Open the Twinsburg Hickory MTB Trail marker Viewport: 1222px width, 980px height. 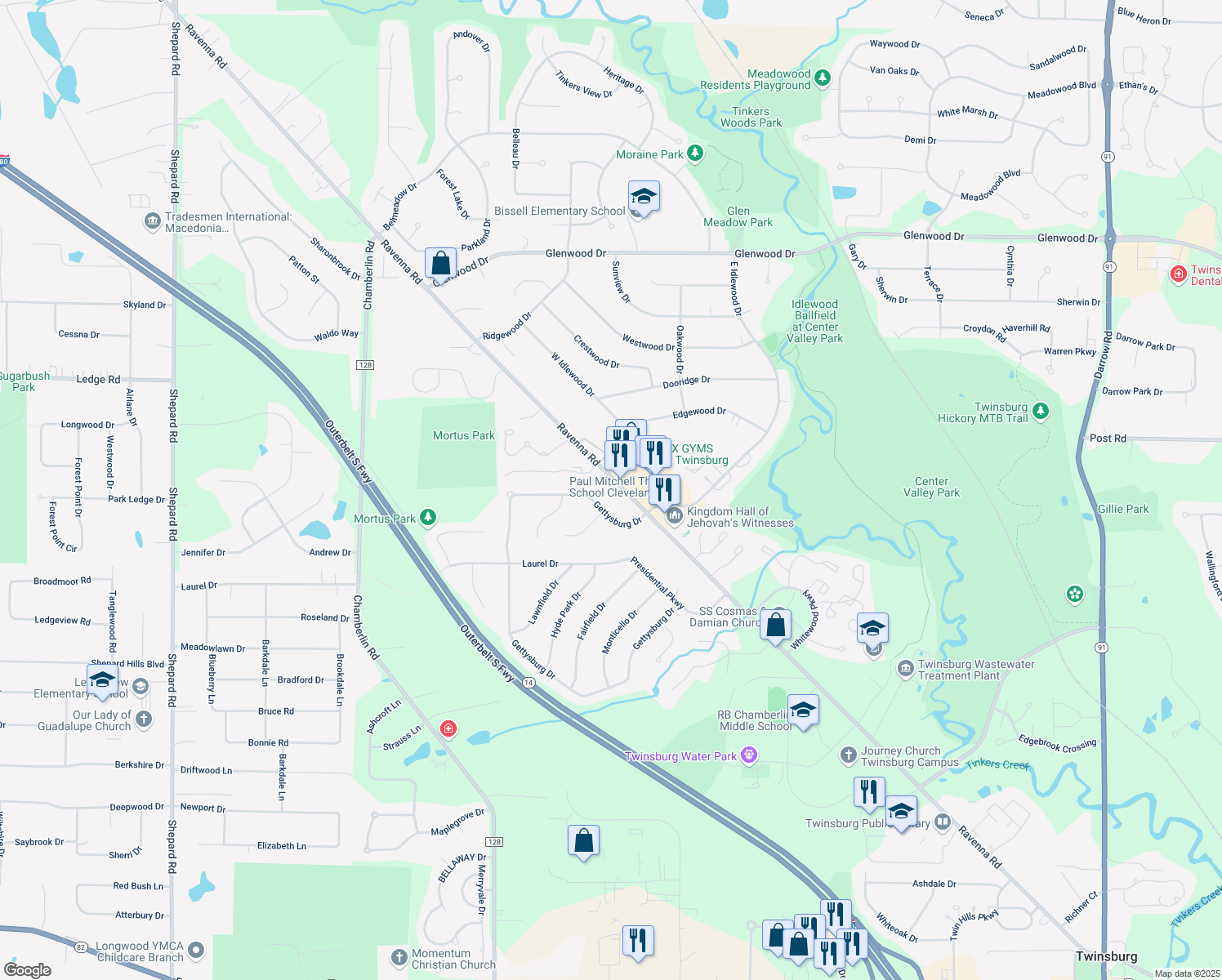1040,412
